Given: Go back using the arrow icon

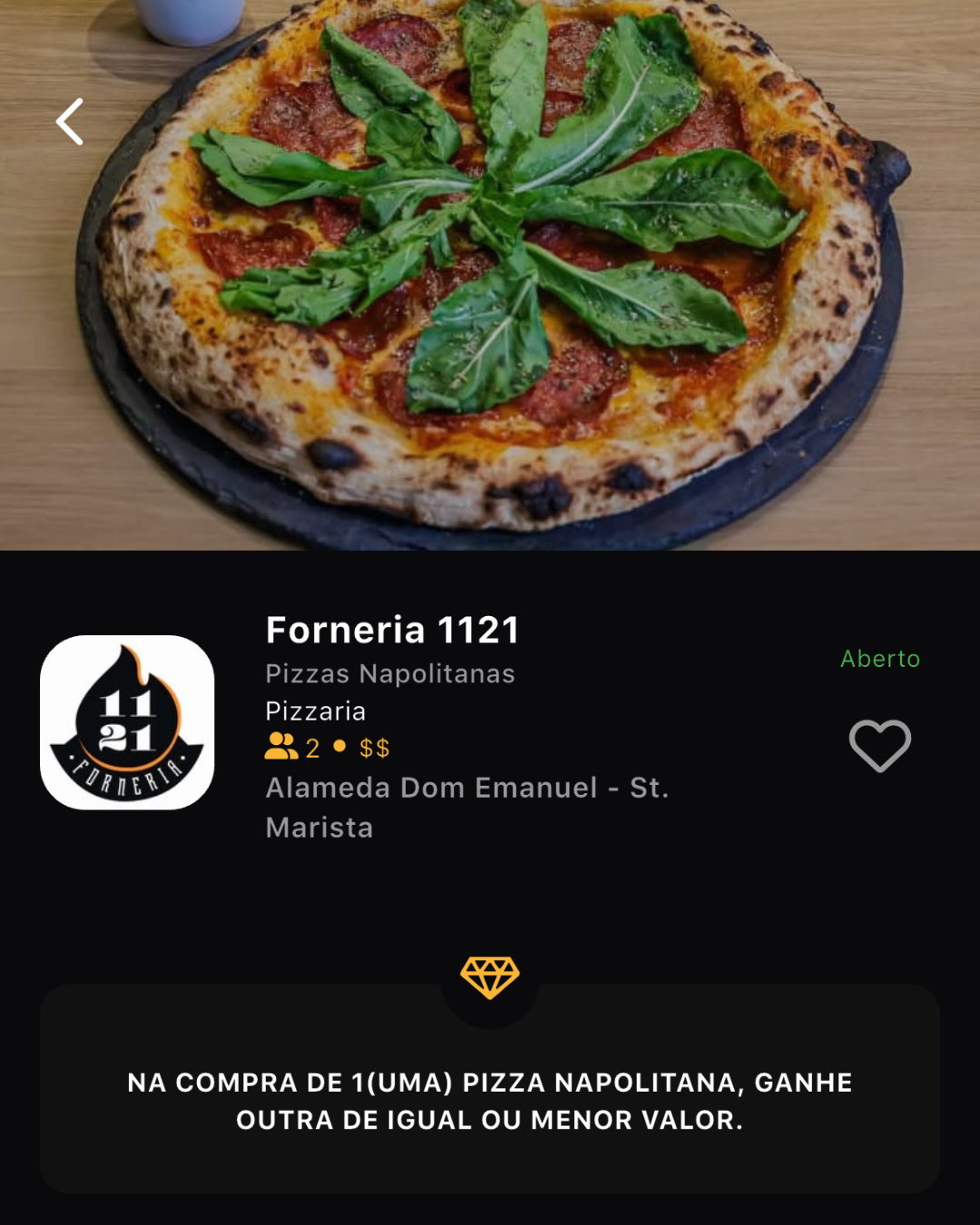Looking at the screenshot, I should click(70, 122).
